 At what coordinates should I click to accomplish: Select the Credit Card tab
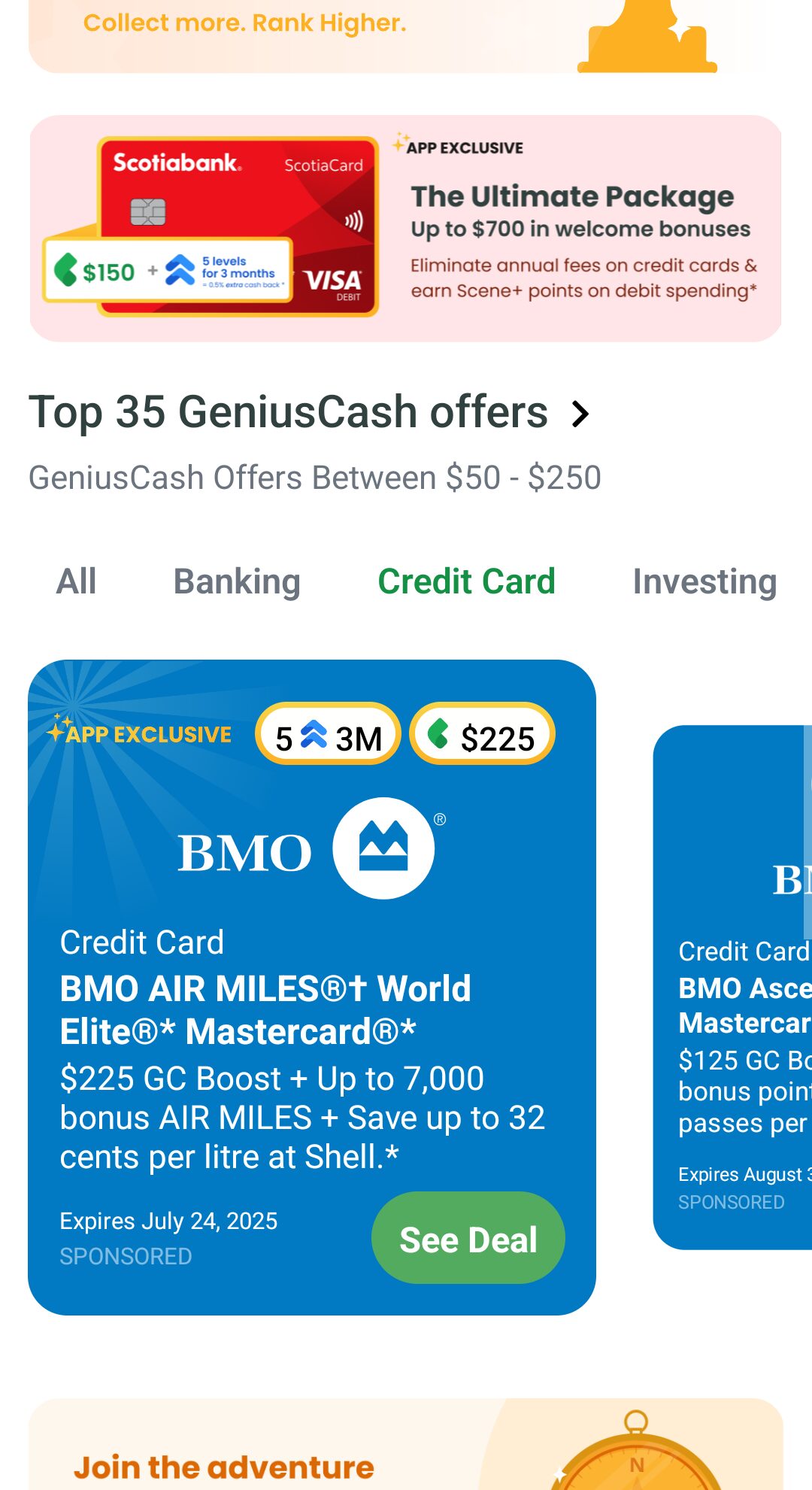(x=466, y=581)
